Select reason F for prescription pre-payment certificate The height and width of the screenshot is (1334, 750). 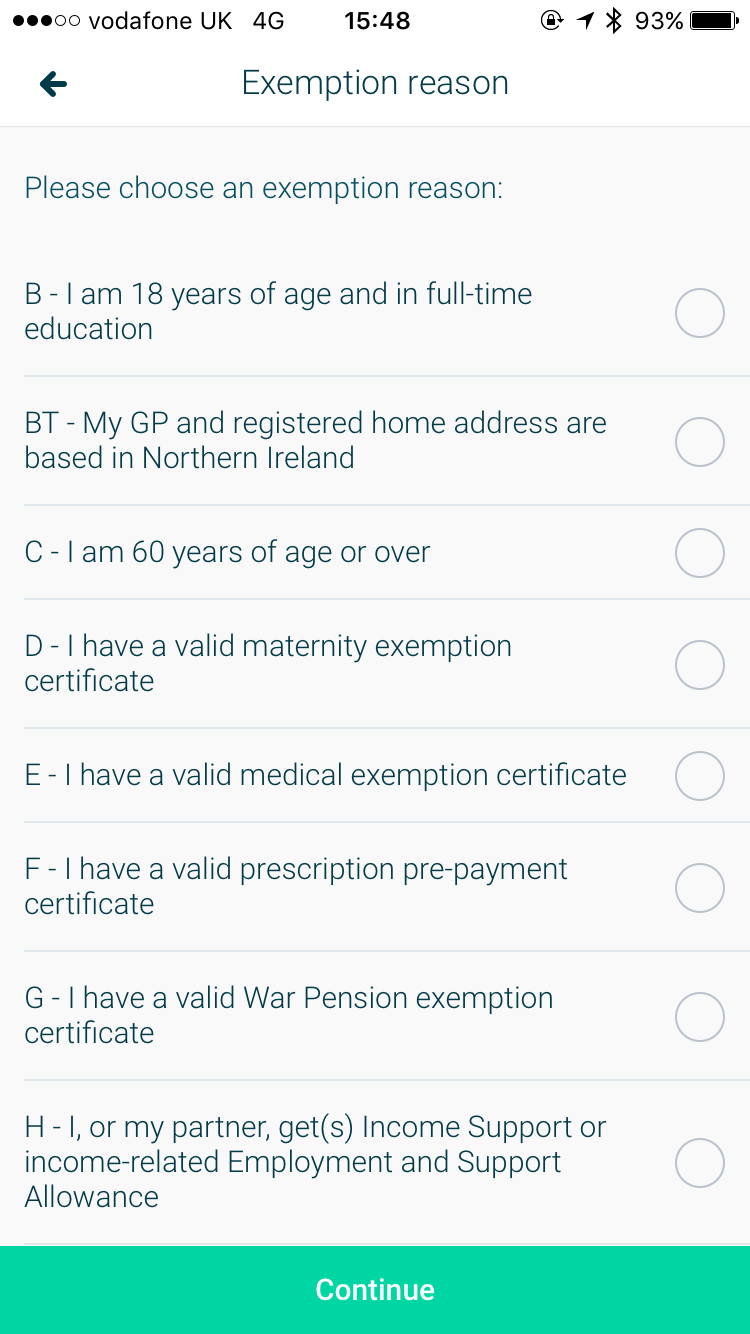[x=699, y=887]
